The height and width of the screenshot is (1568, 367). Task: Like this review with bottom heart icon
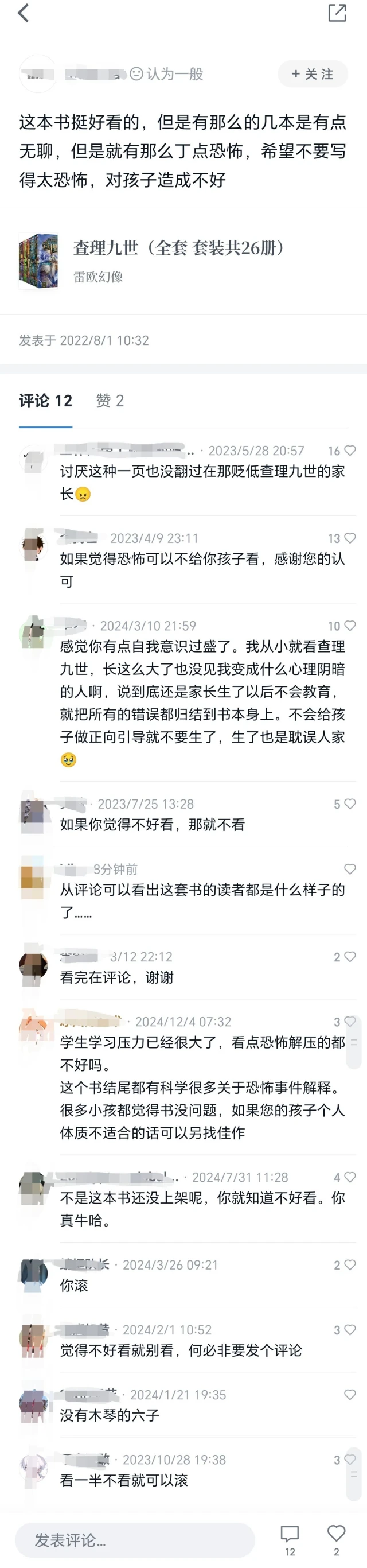336,1534
